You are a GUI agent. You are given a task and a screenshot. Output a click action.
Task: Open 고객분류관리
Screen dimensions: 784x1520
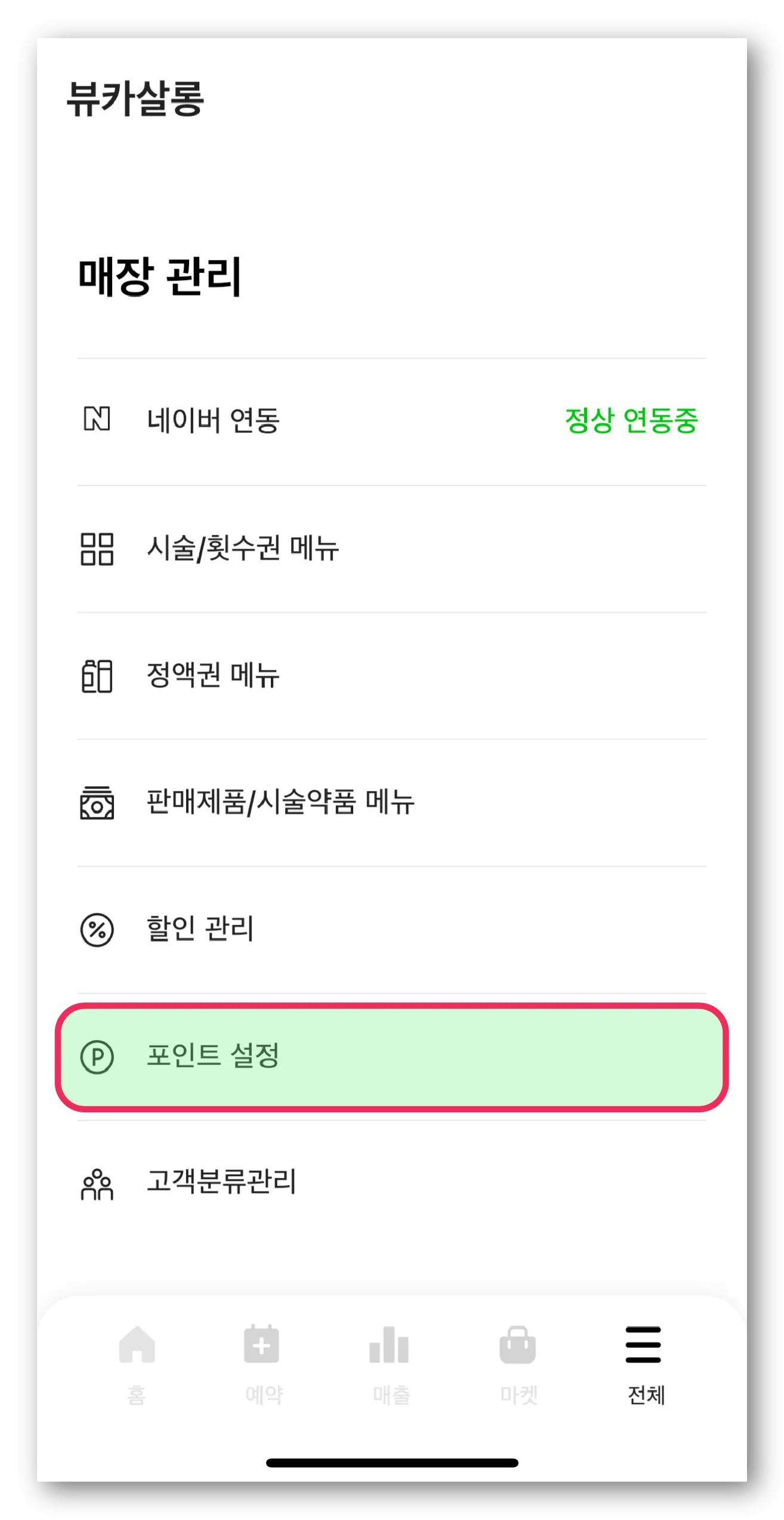click(391, 1183)
